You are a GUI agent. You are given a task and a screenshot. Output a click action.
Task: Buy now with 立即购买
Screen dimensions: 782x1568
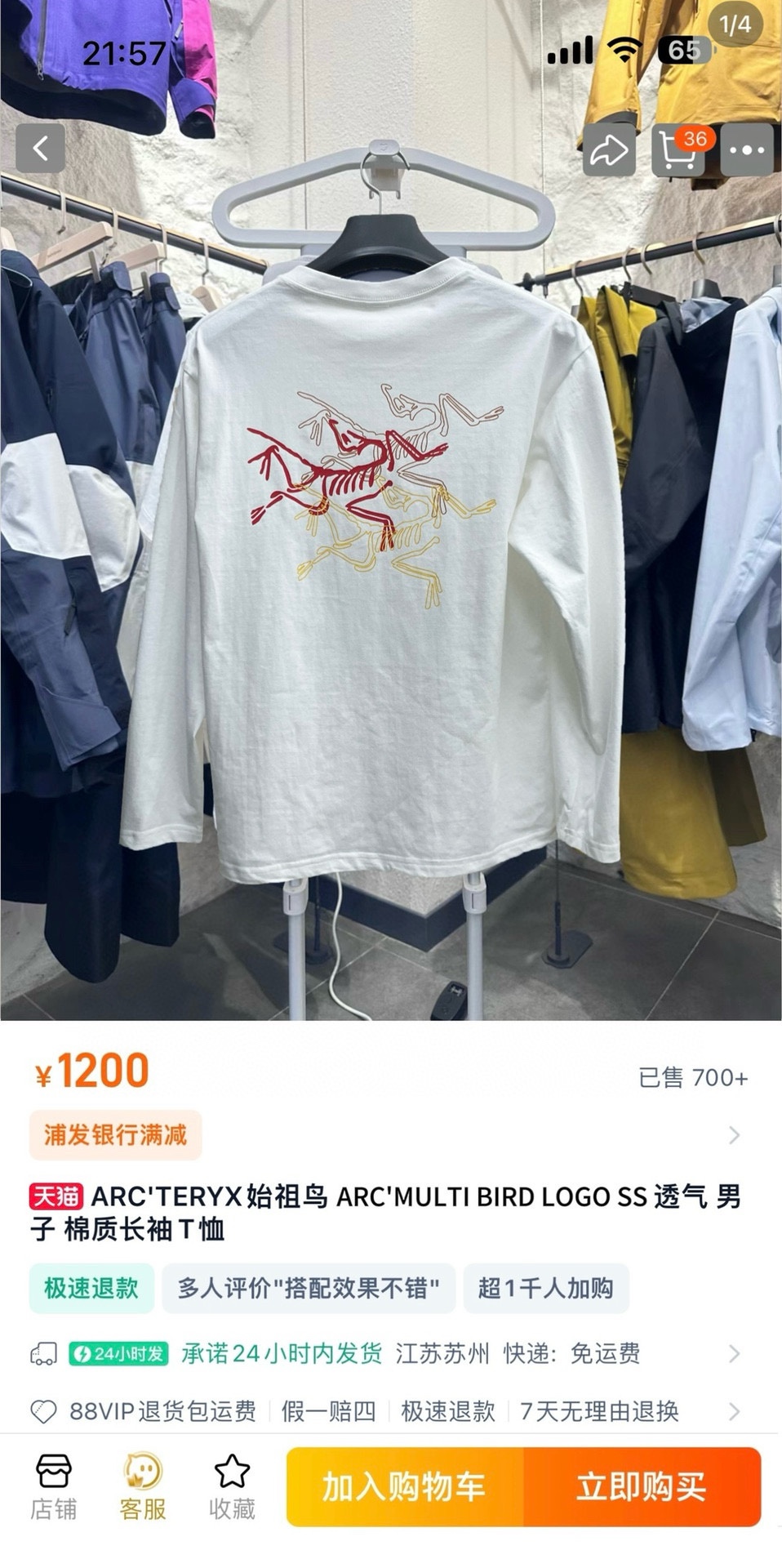pos(642,1487)
